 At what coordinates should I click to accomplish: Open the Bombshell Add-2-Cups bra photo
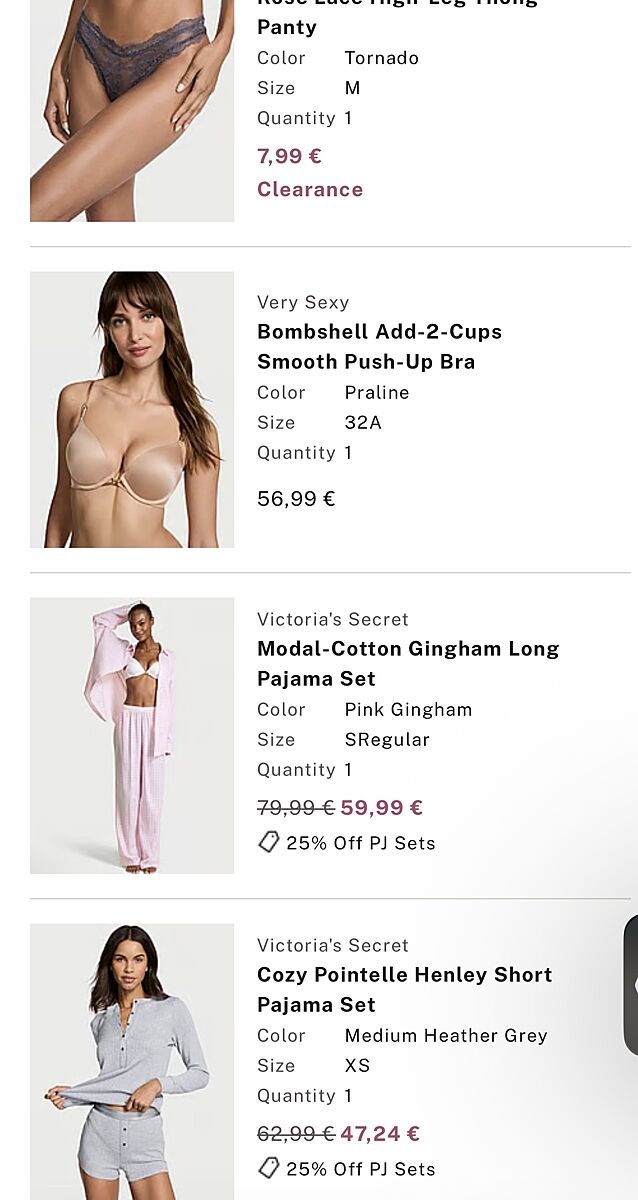132,409
